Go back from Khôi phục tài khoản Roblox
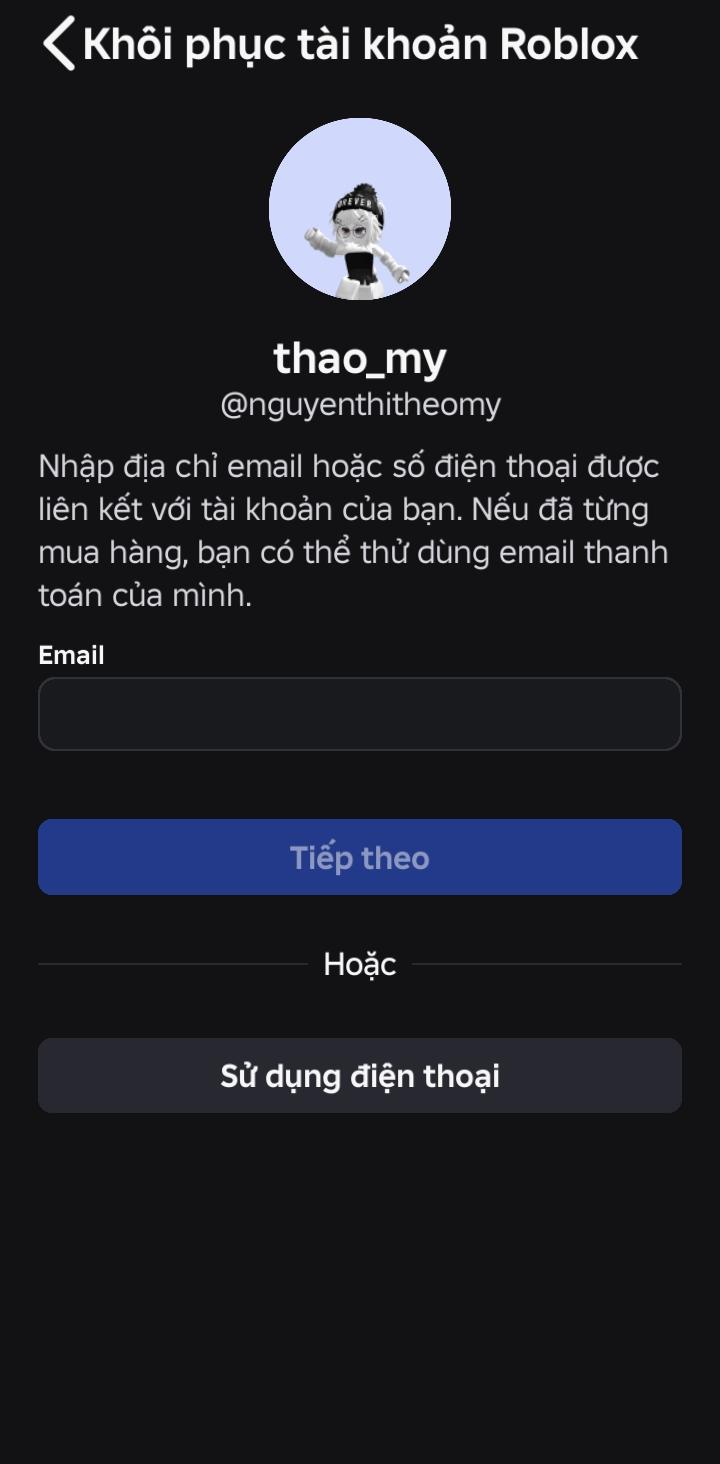The height and width of the screenshot is (1464, 720). coord(59,45)
